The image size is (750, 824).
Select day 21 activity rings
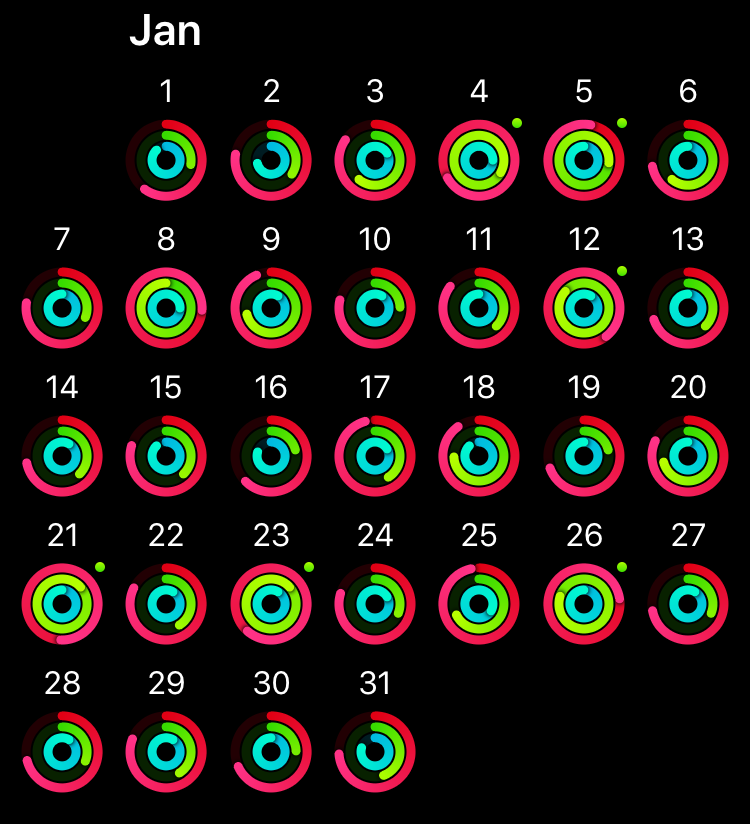point(62,604)
